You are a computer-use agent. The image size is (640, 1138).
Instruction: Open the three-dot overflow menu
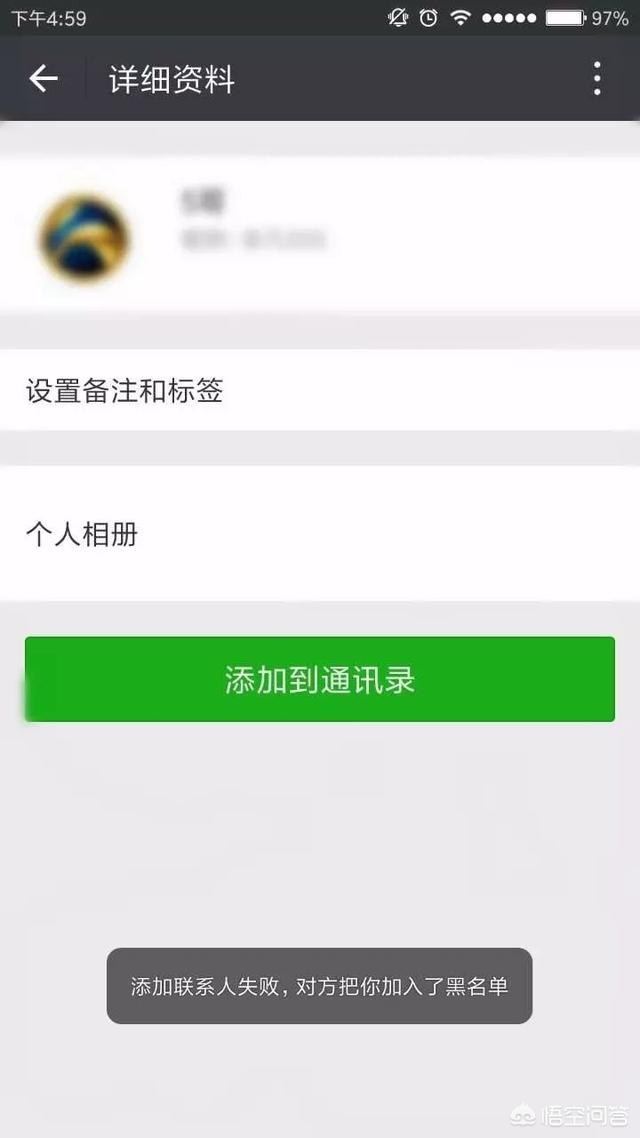(x=596, y=79)
